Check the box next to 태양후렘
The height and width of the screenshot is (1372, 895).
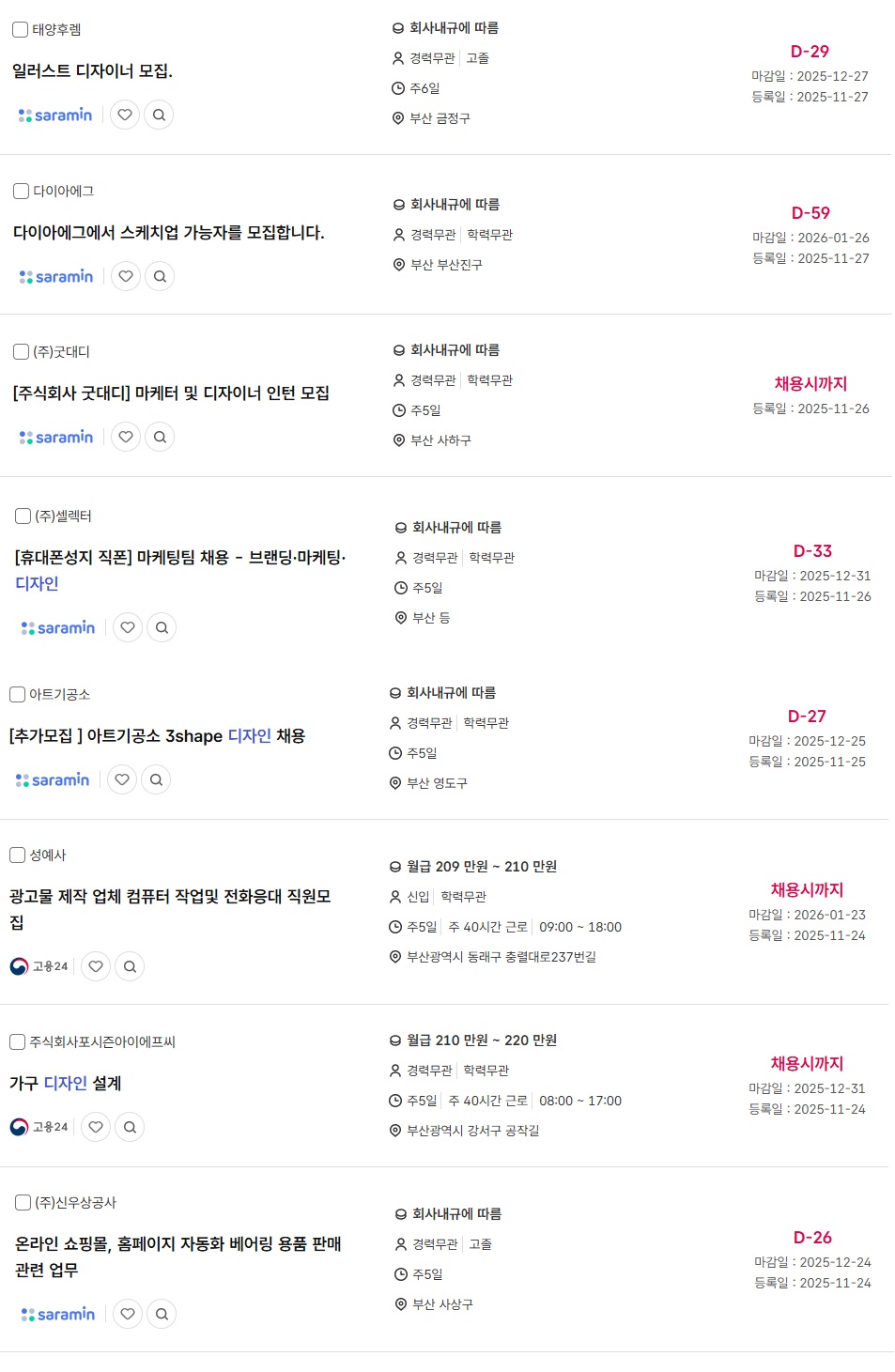click(20, 30)
